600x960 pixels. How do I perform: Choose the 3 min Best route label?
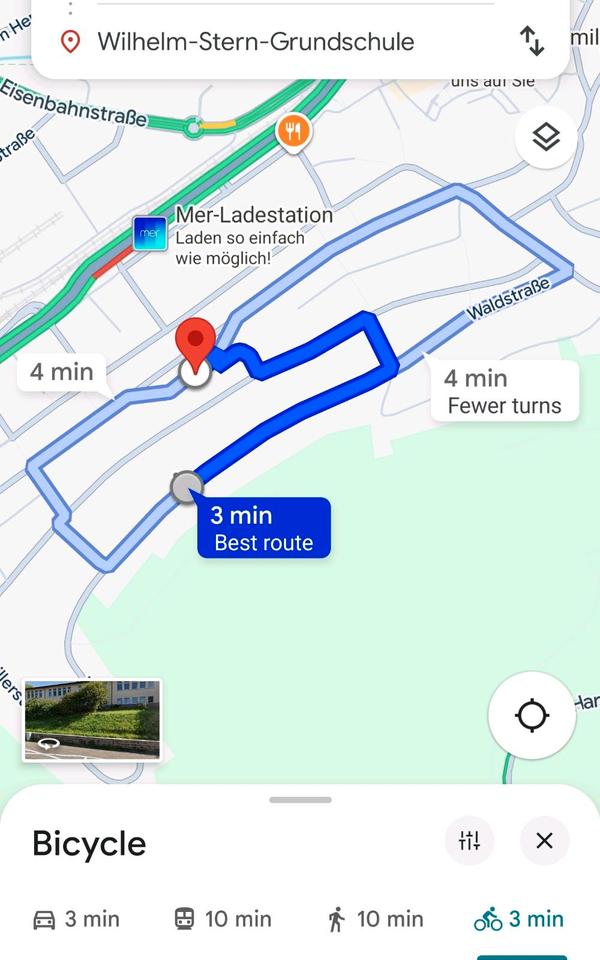[263, 528]
